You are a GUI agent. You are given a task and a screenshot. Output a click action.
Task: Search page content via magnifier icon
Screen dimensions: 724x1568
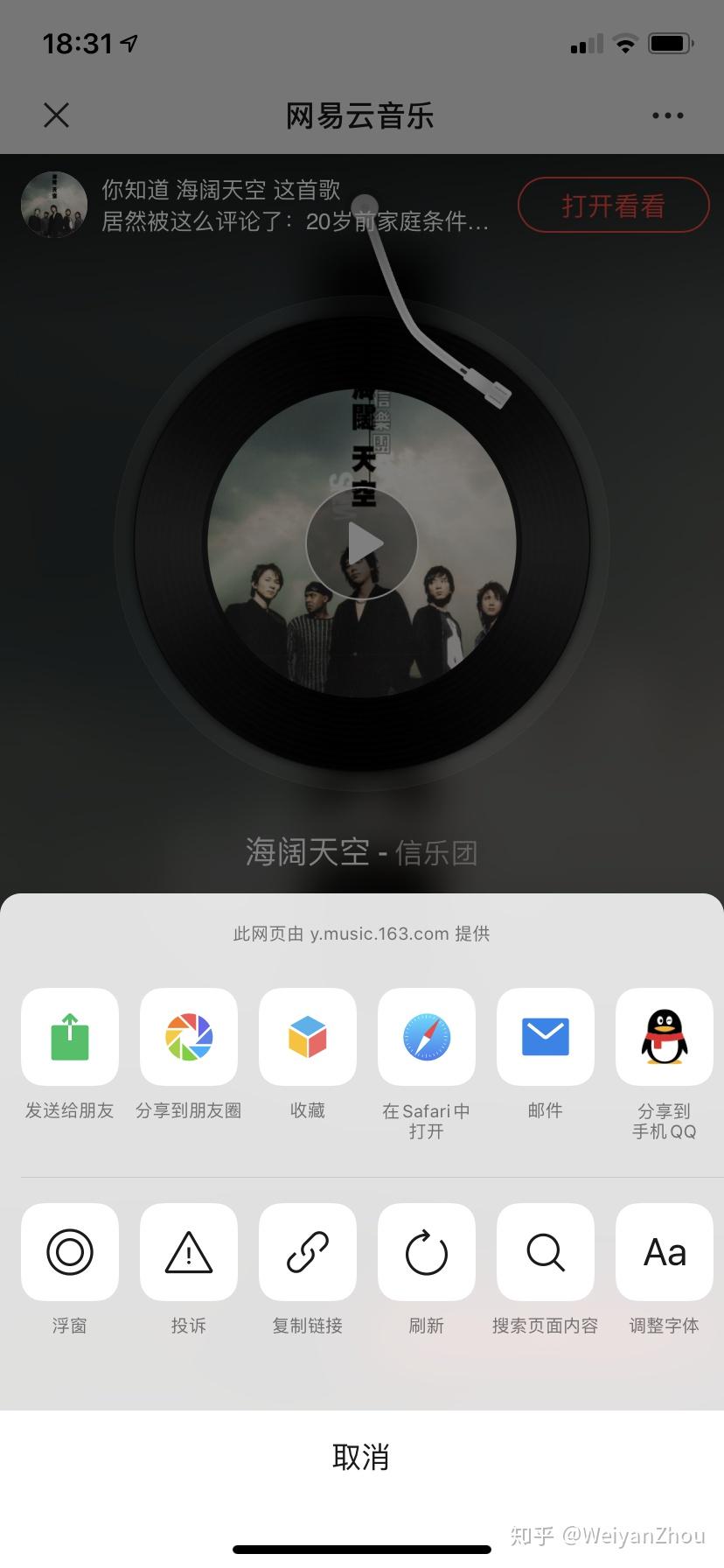[x=545, y=1251]
